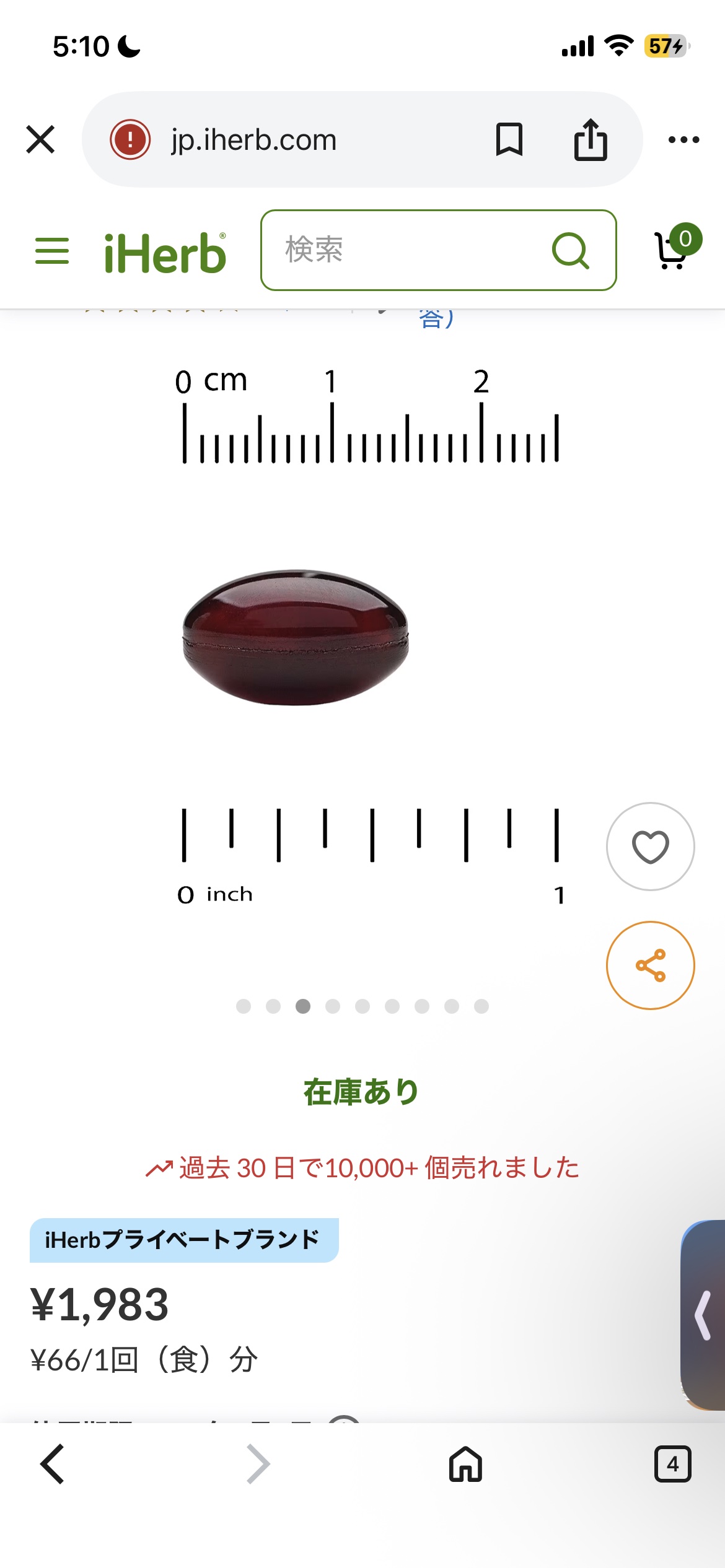The width and height of the screenshot is (725, 1568).
Task: Open the orange share product icon
Action: tap(650, 966)
